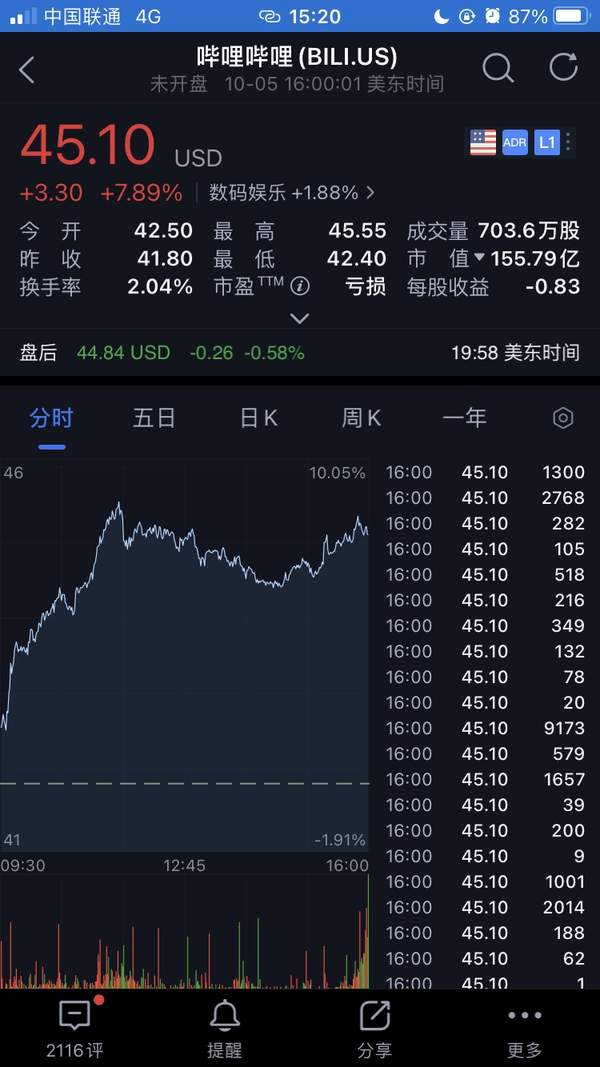Open the market badges overflow dots
The image size is (600, 1067).
click(569, 143)
